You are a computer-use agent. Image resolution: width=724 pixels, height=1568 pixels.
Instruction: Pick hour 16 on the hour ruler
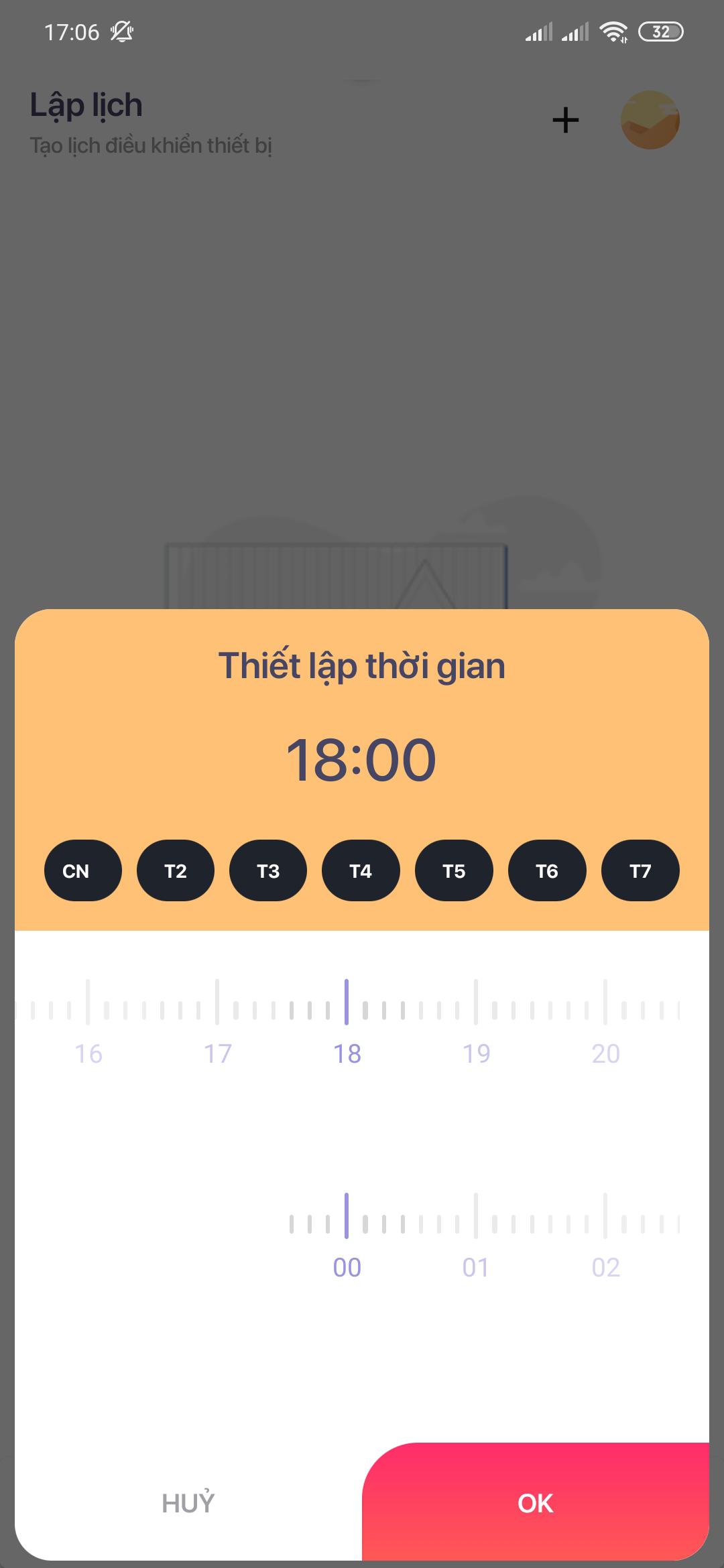[x=88, y=1053]
